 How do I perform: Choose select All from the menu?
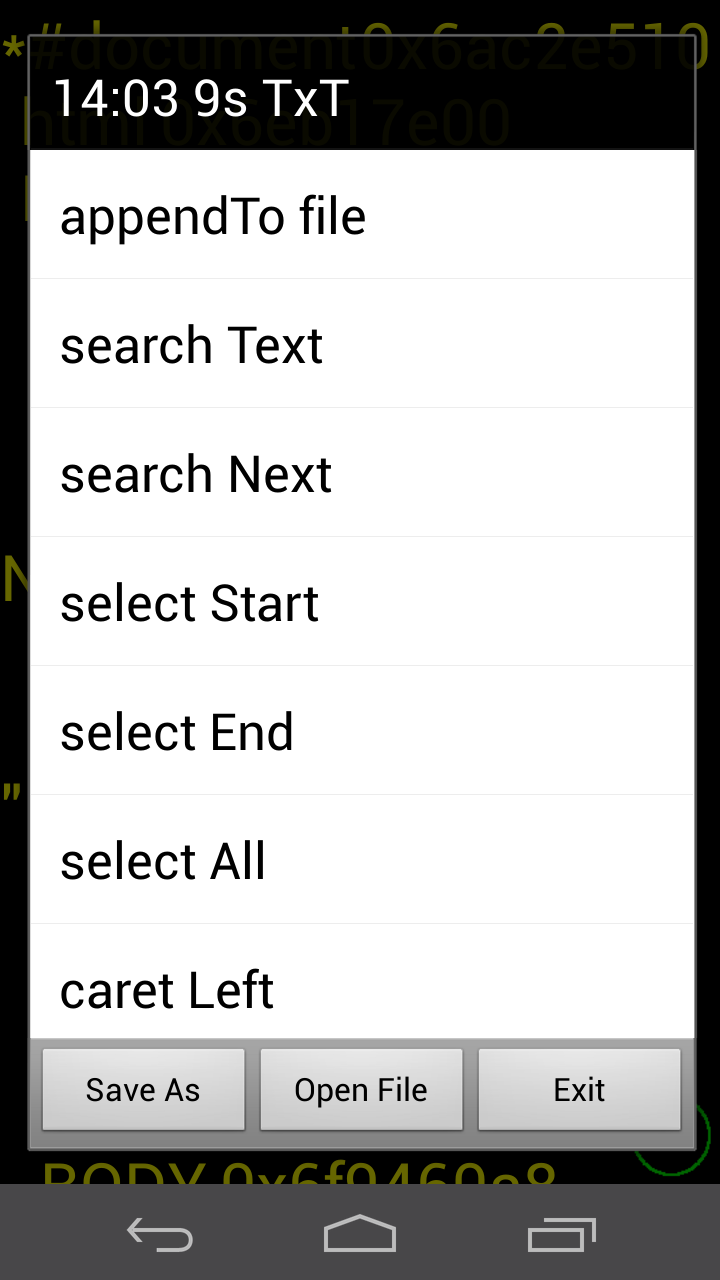pyautogui.click(x=162, y=859)
